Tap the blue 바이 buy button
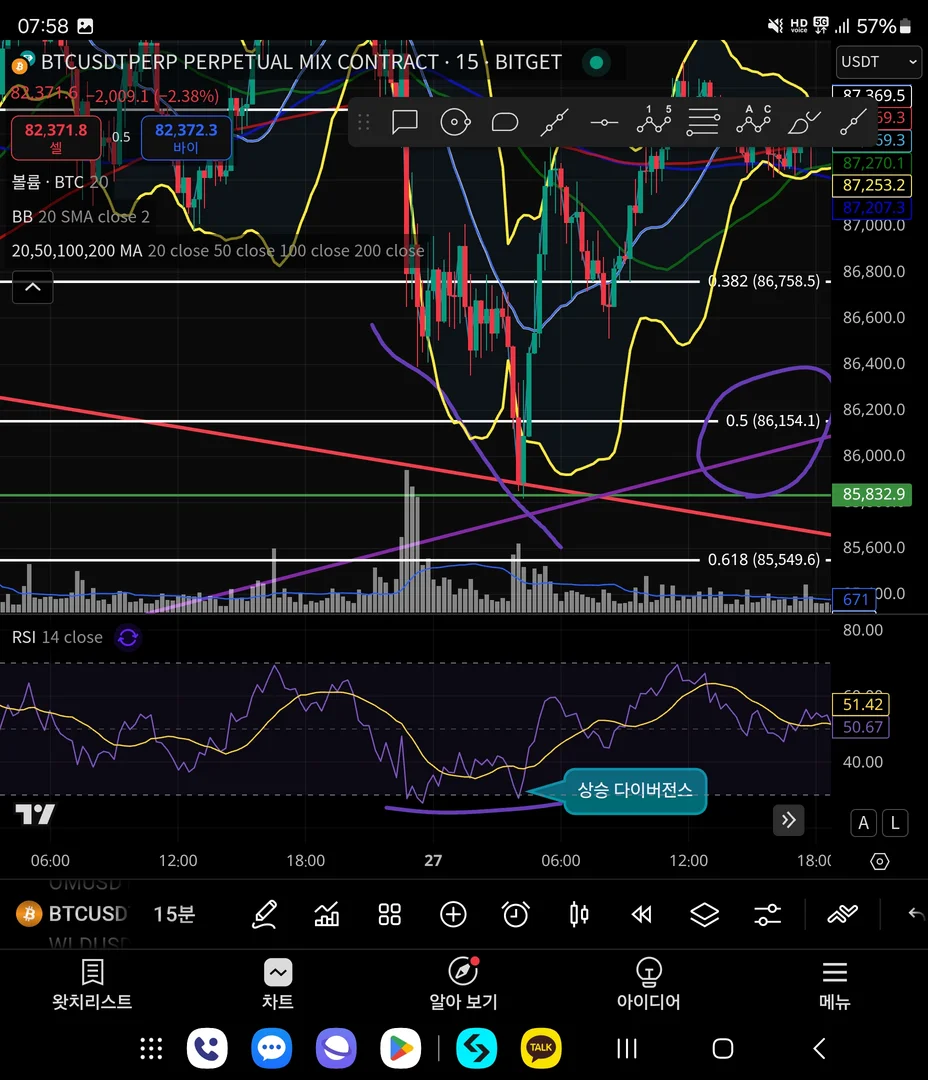Screen dimensions: 928x1080 [x=186, y=138]
